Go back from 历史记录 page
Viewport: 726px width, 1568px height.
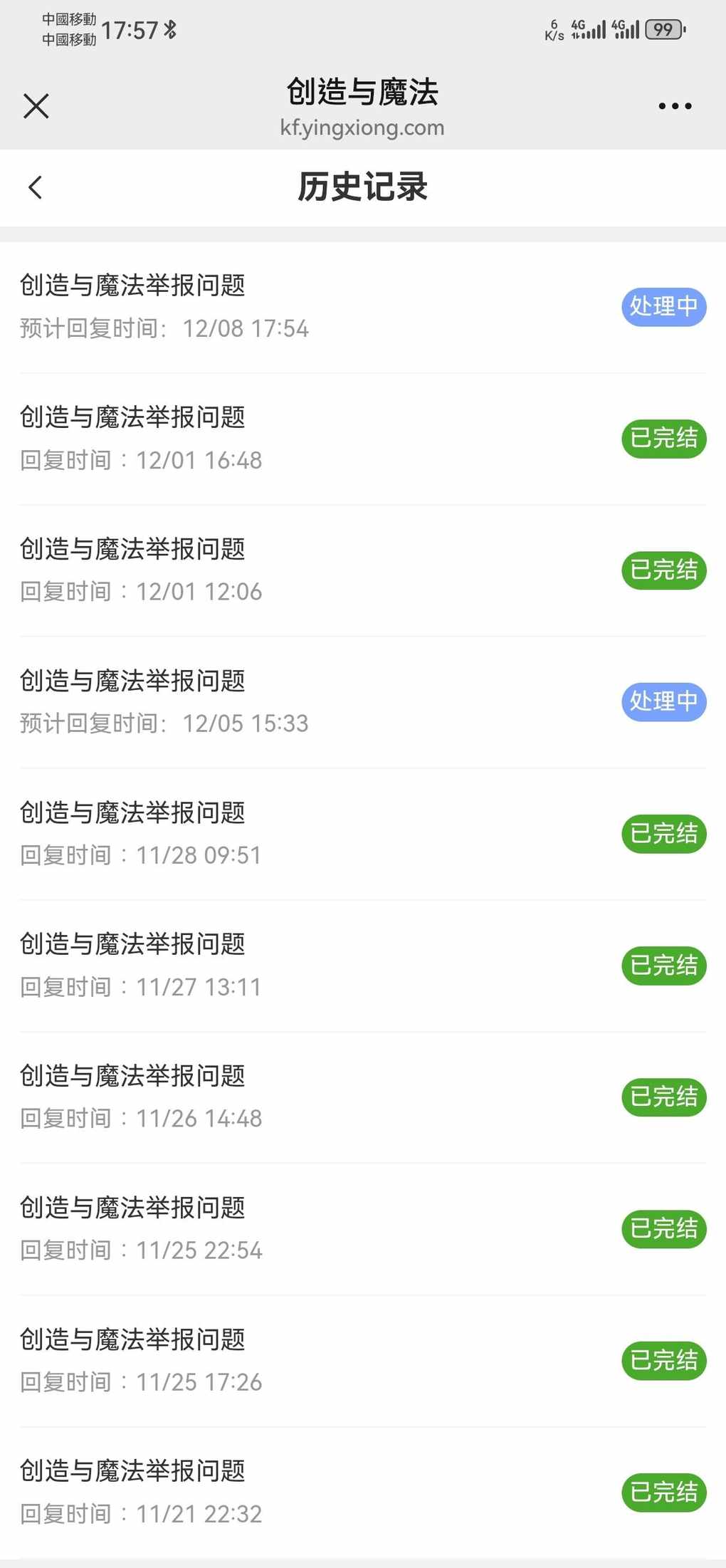coord(36,188)
